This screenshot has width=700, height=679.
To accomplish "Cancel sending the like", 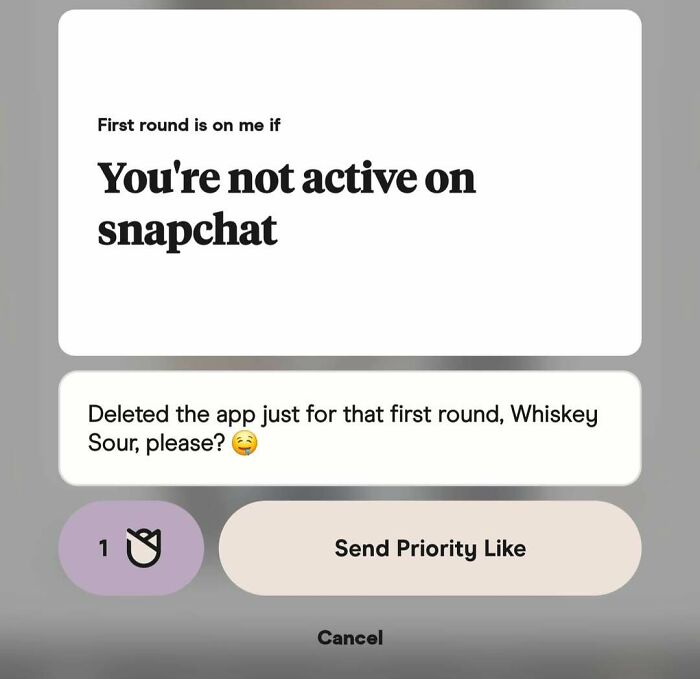I will (x=350, y=637).
